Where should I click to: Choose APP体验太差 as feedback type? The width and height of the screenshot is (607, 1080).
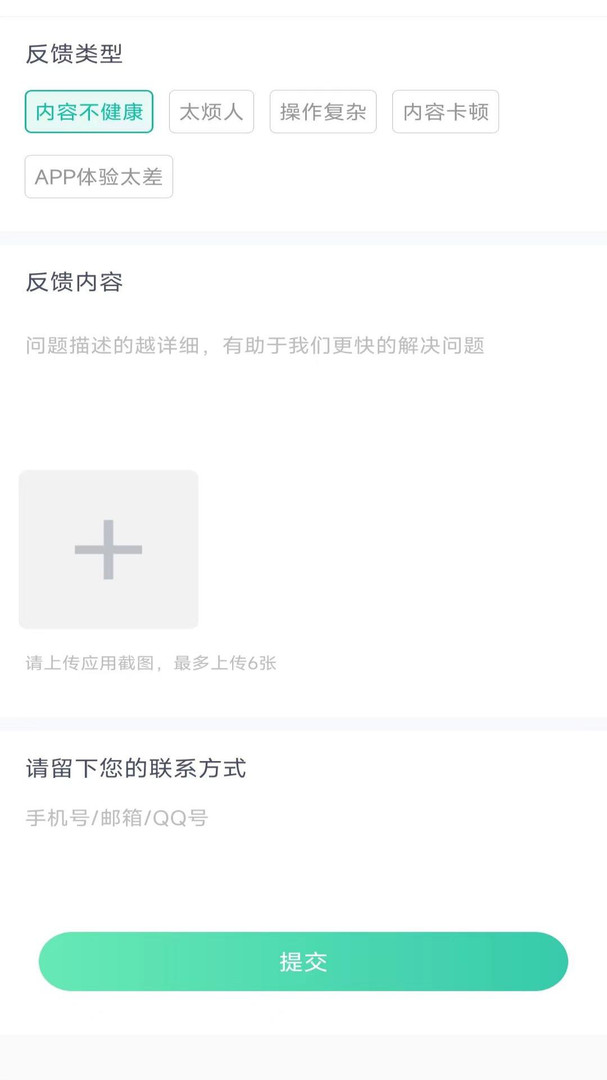99,176
